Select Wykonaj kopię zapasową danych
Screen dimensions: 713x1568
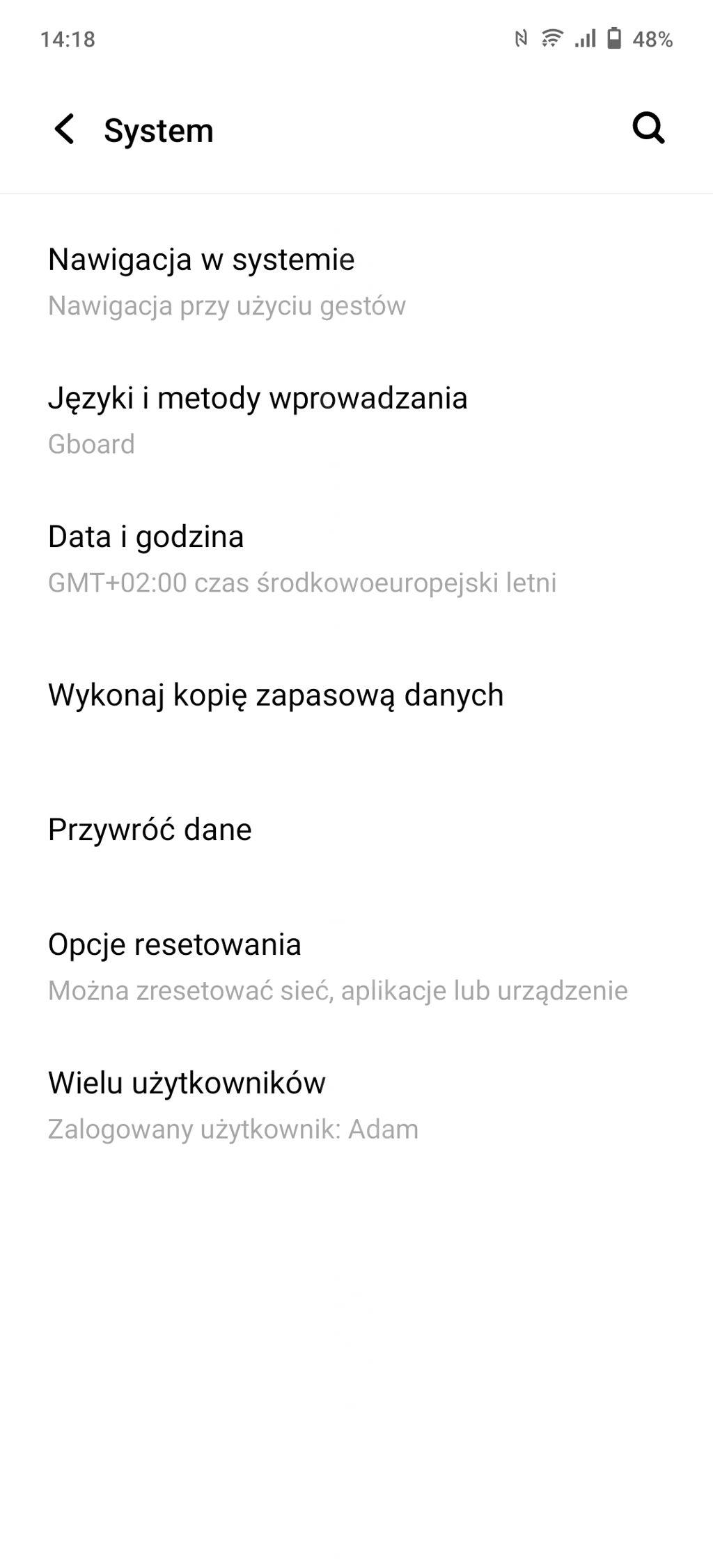click(356, 695)
